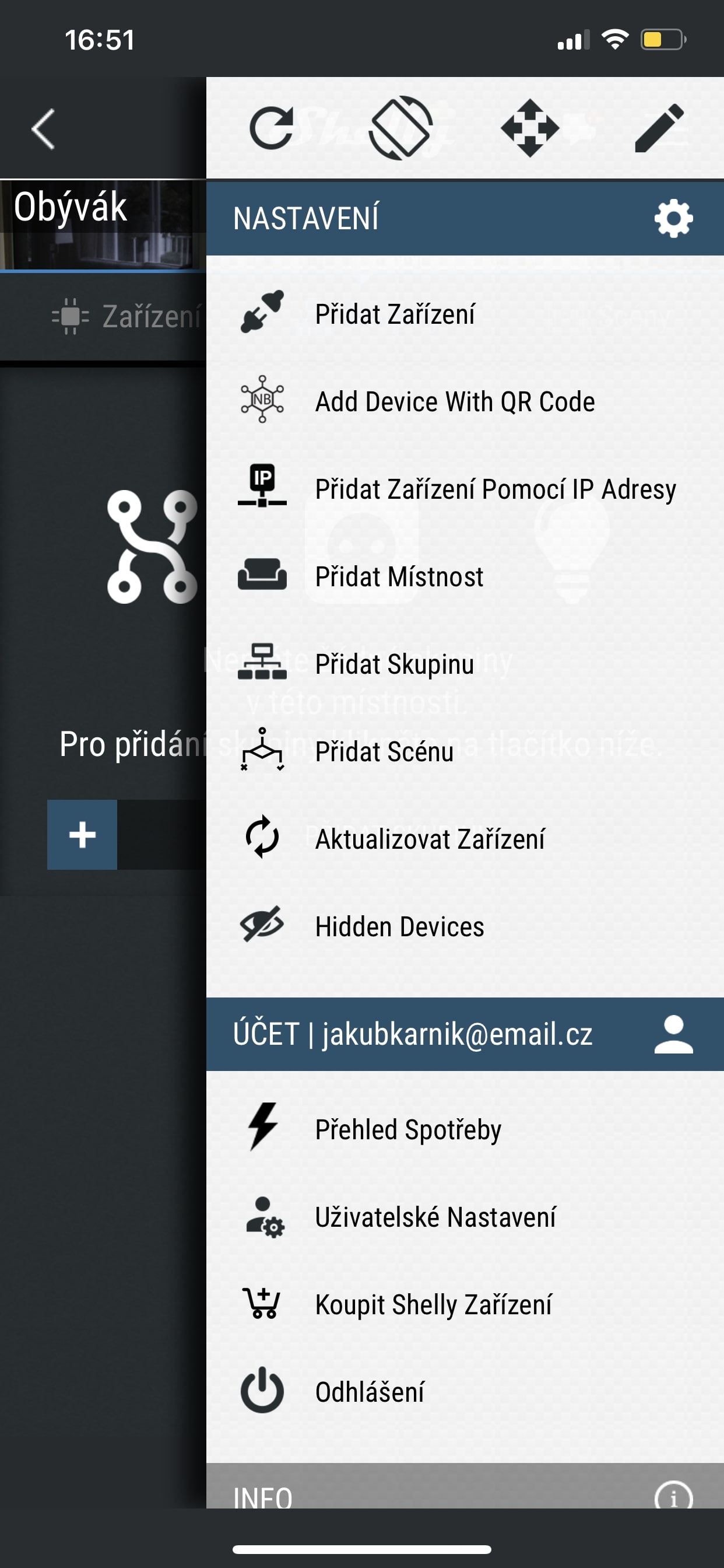The height and width of the screenshot is (1568, 724).
Task: Choose Přidat Místnost
Action: click(x=465, y=576)
